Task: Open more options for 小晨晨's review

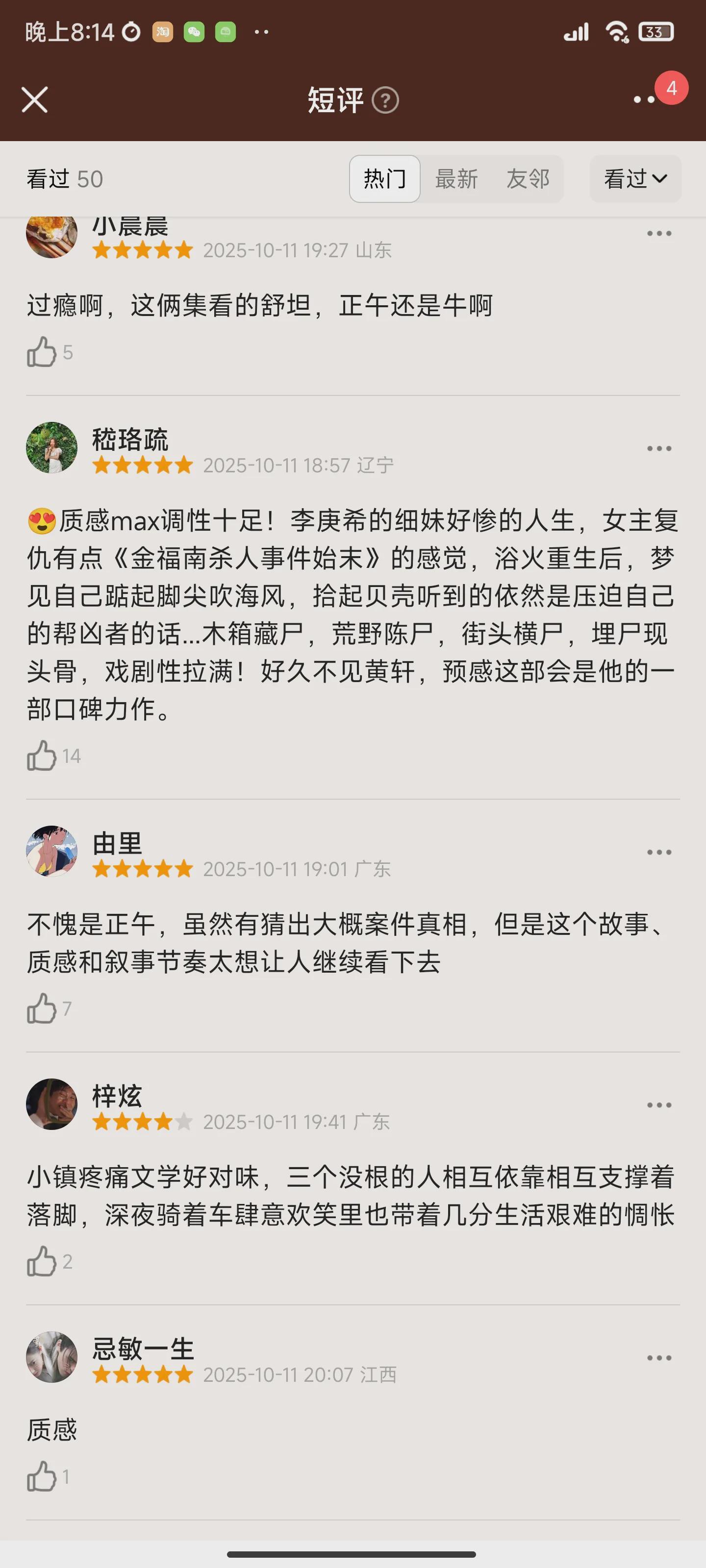Action: (659, 234)
